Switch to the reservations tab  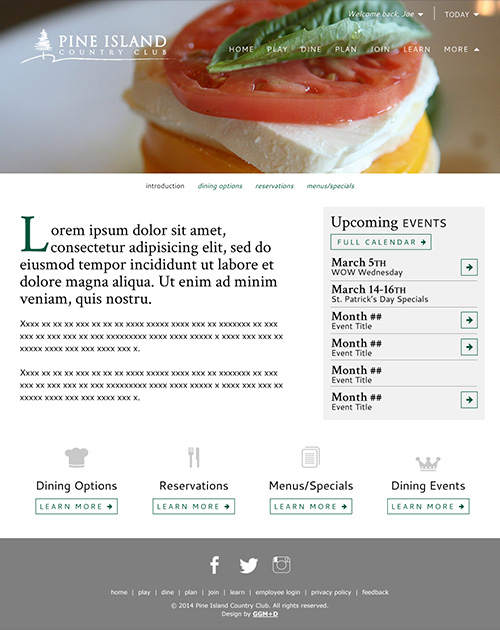click(x=275, y=186)
